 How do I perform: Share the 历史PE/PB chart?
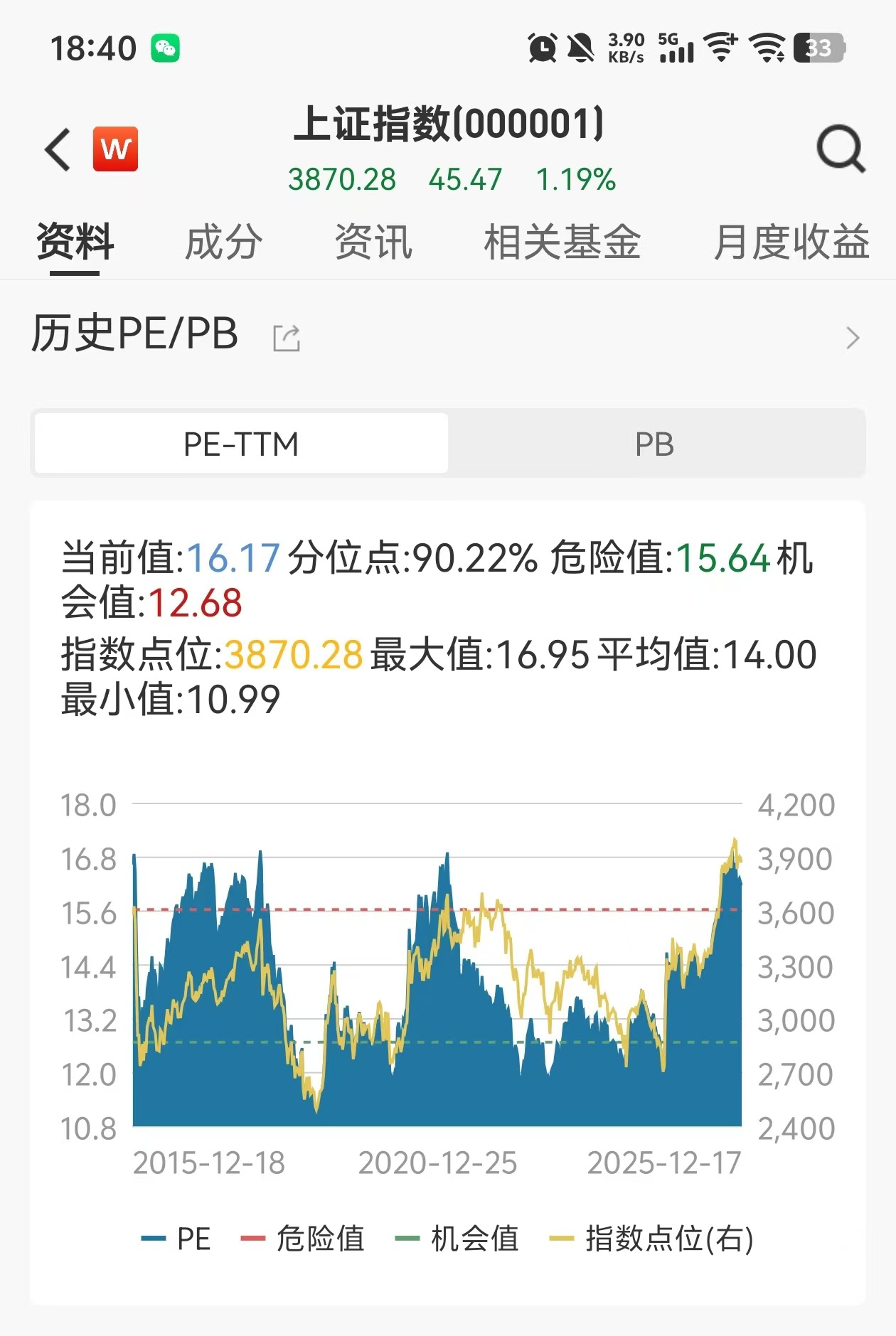pos(287,338)
